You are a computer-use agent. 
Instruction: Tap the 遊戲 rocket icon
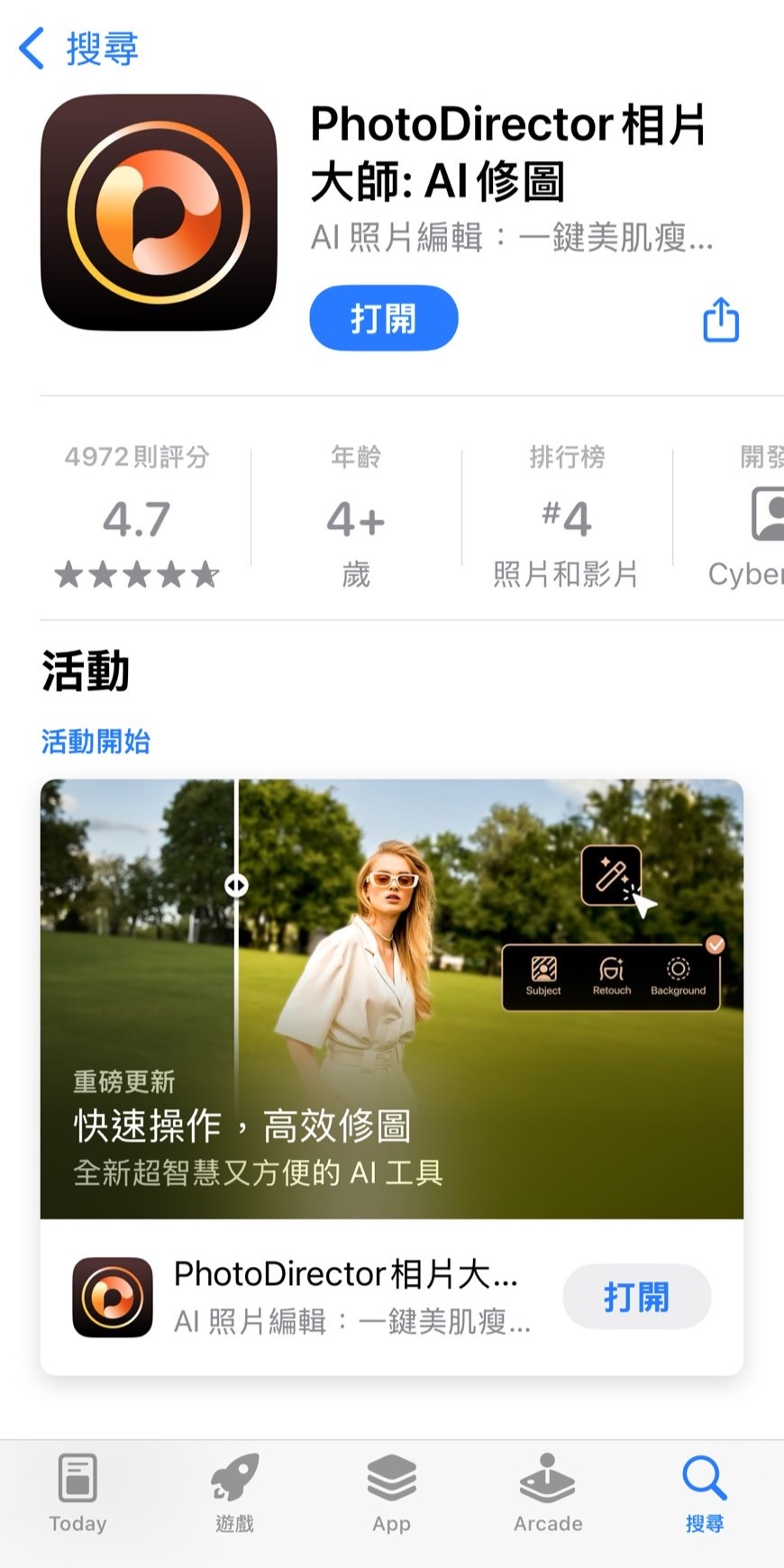(234, 1476)
